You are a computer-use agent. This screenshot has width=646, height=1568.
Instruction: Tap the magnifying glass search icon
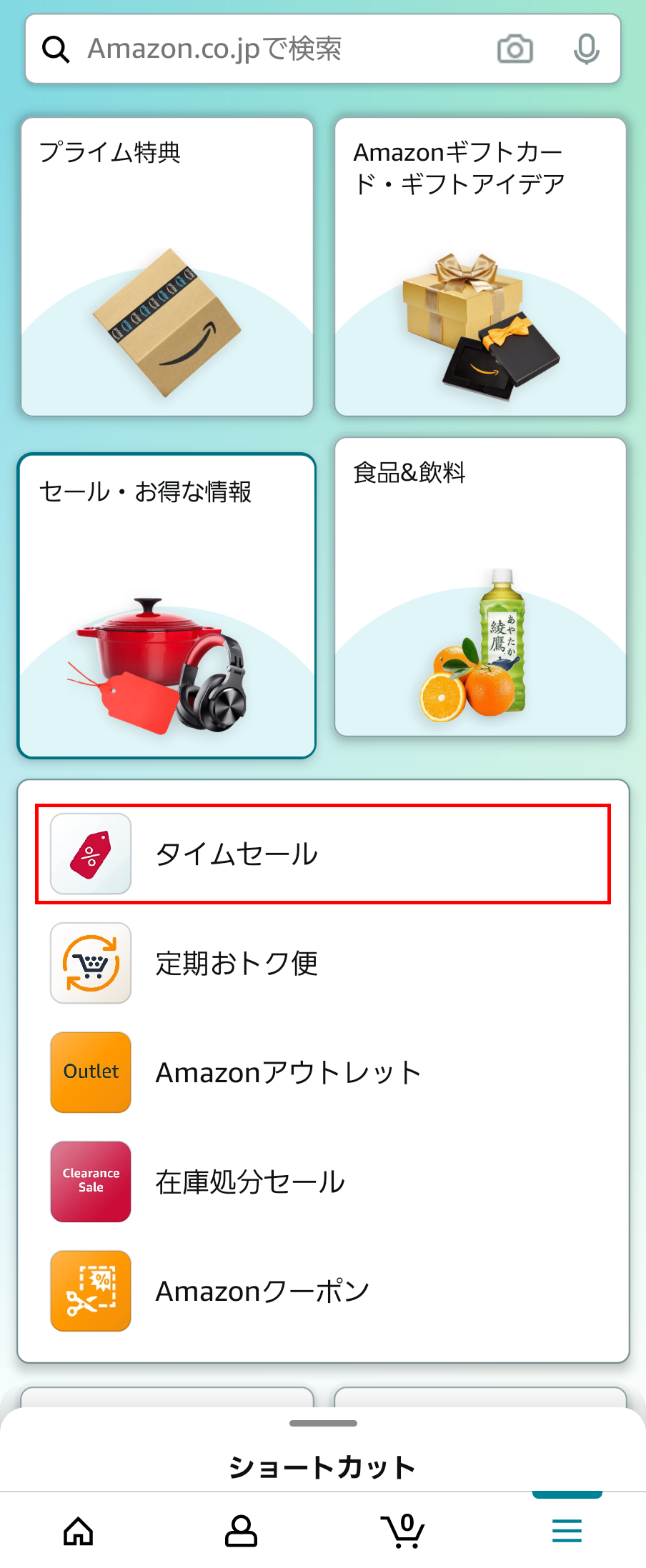(56, 49)
